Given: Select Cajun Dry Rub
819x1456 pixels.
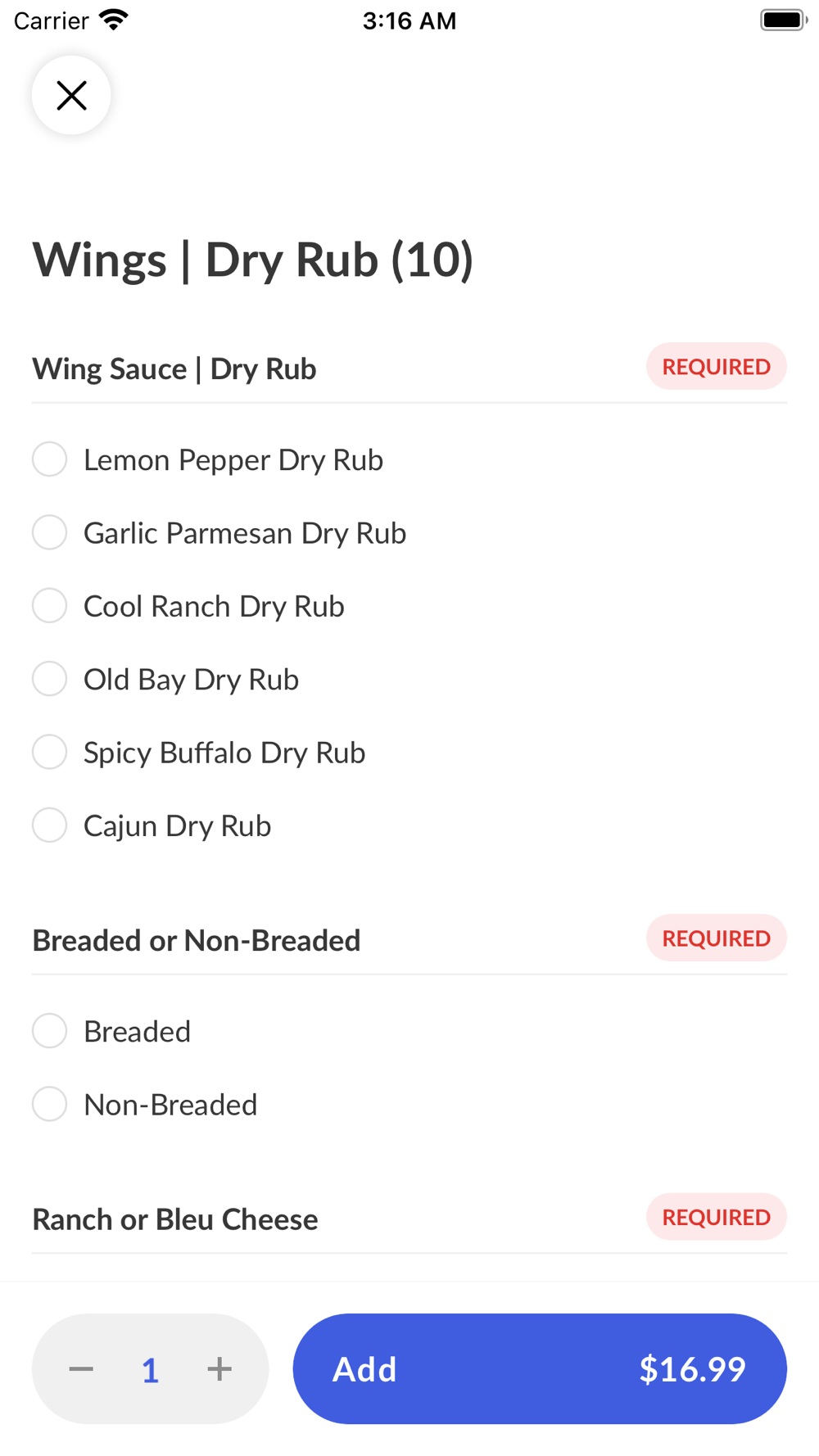Looking at the screenshot, I should pos(50,825).
